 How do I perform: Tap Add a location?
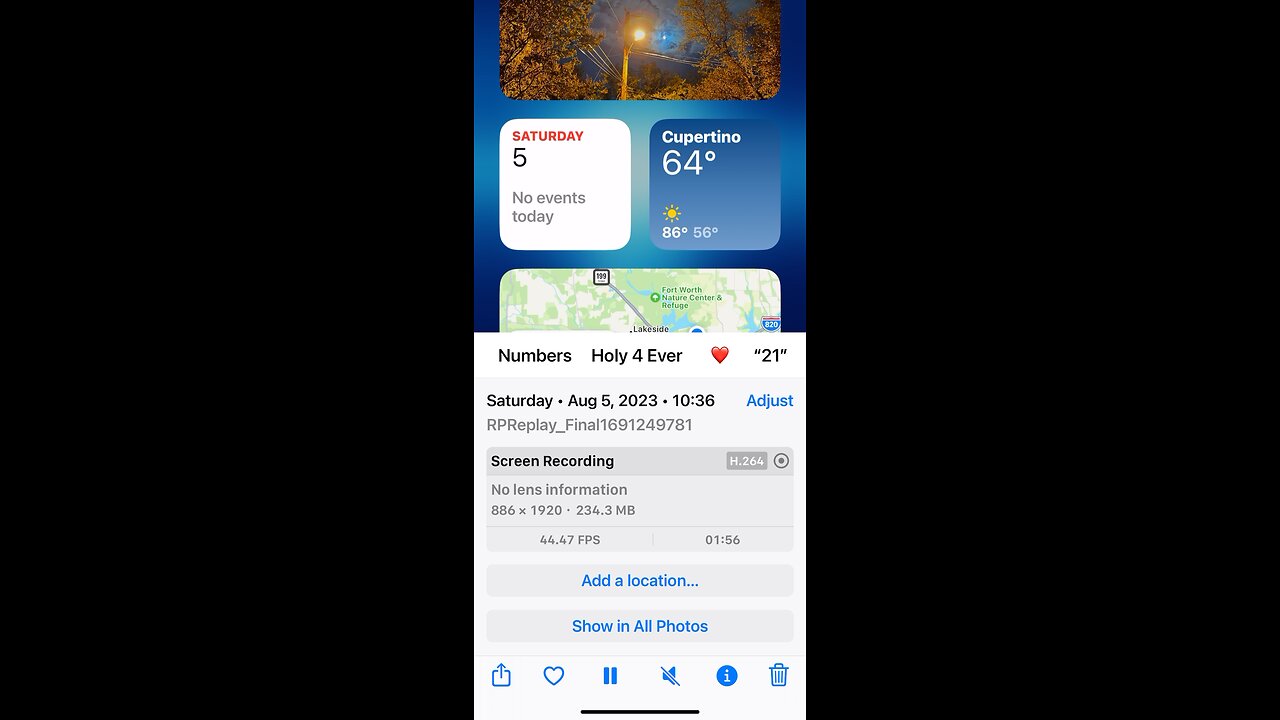(x=640, y=581)
